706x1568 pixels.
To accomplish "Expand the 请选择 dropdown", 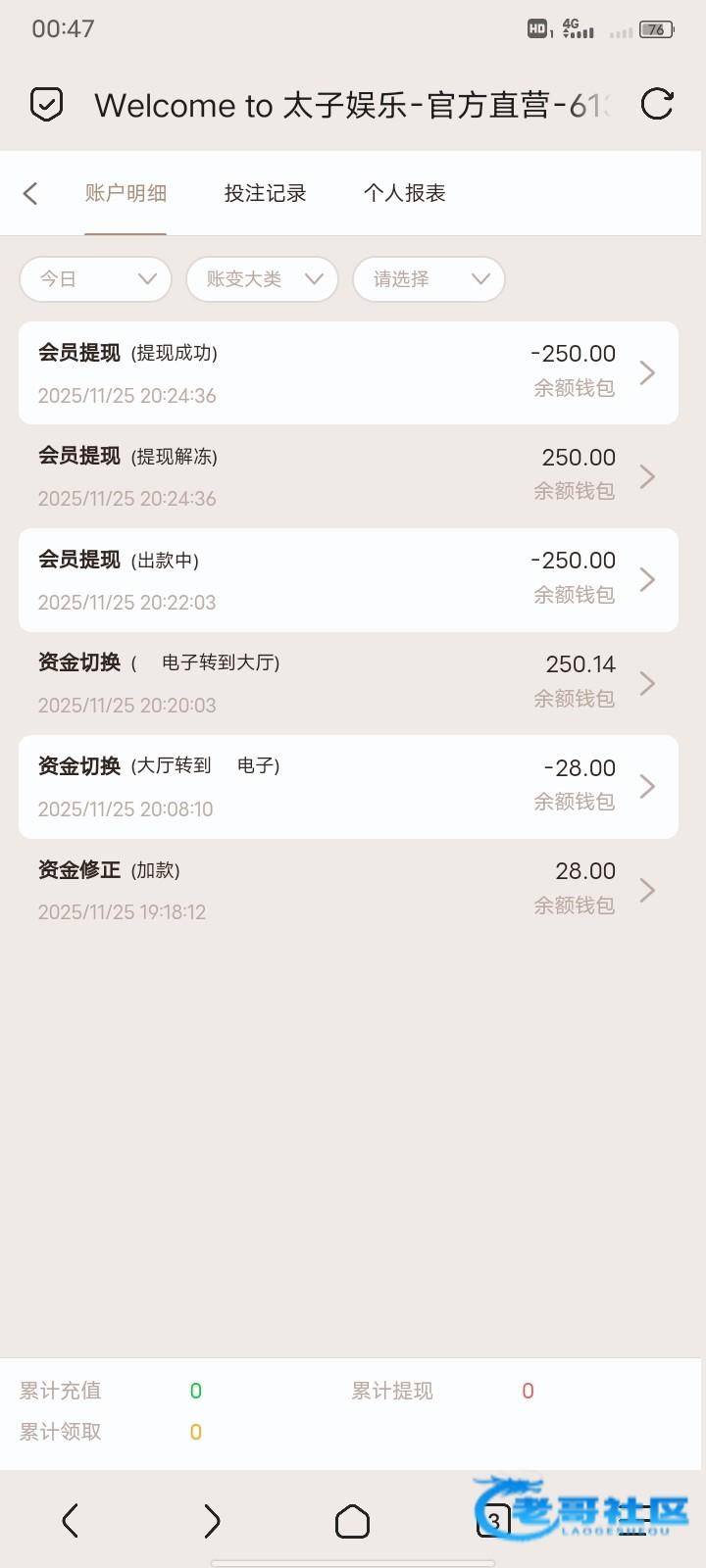I will click(x=429, y=279).
